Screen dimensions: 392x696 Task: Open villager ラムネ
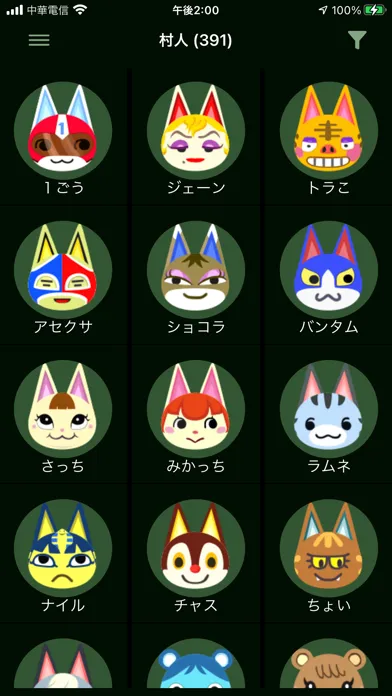(x=329, y=415)
